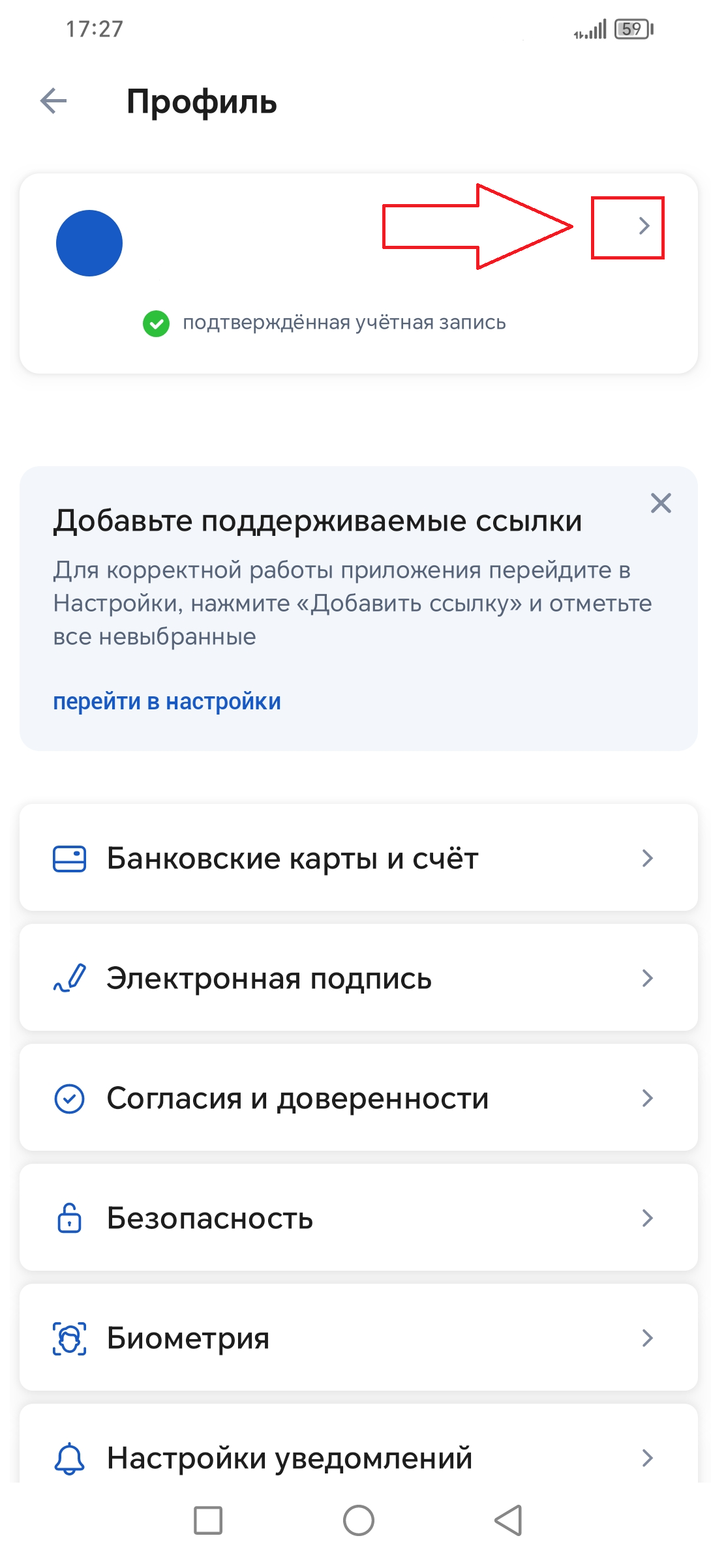Tap the system home button

tap(359, 1520)
